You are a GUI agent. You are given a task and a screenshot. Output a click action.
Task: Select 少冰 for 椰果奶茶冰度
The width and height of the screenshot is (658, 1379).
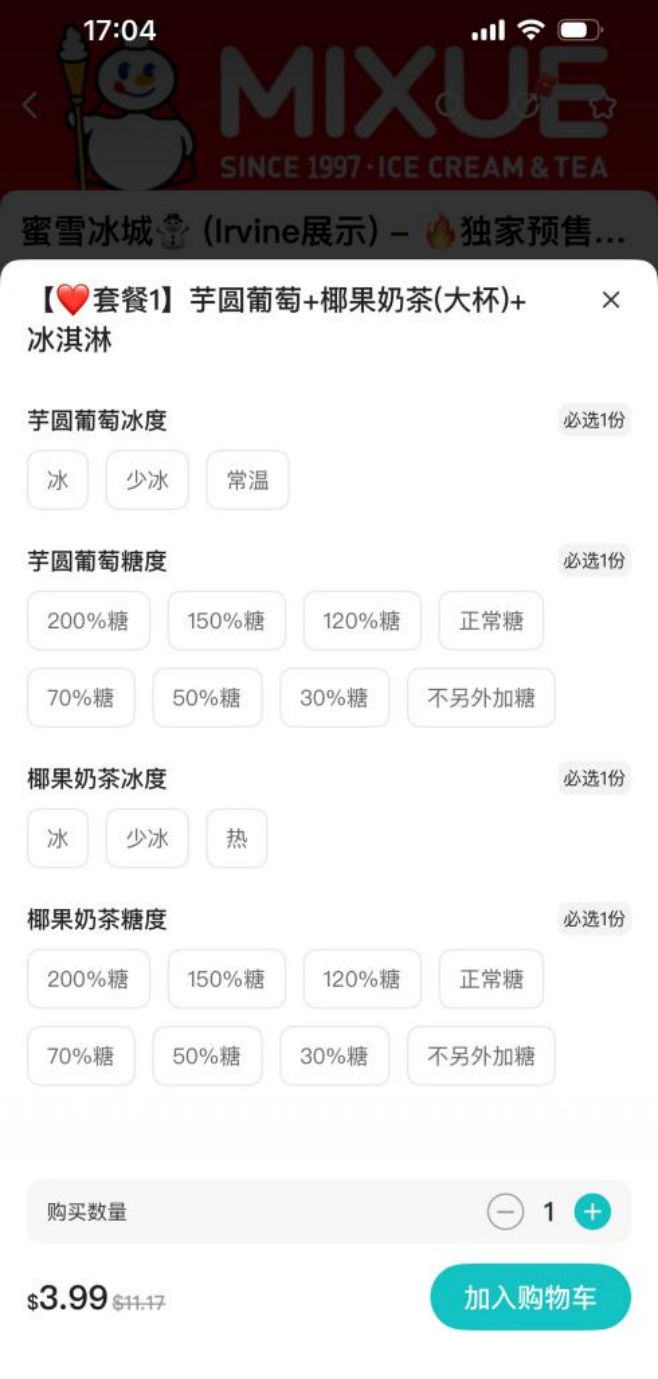point(147,838)
